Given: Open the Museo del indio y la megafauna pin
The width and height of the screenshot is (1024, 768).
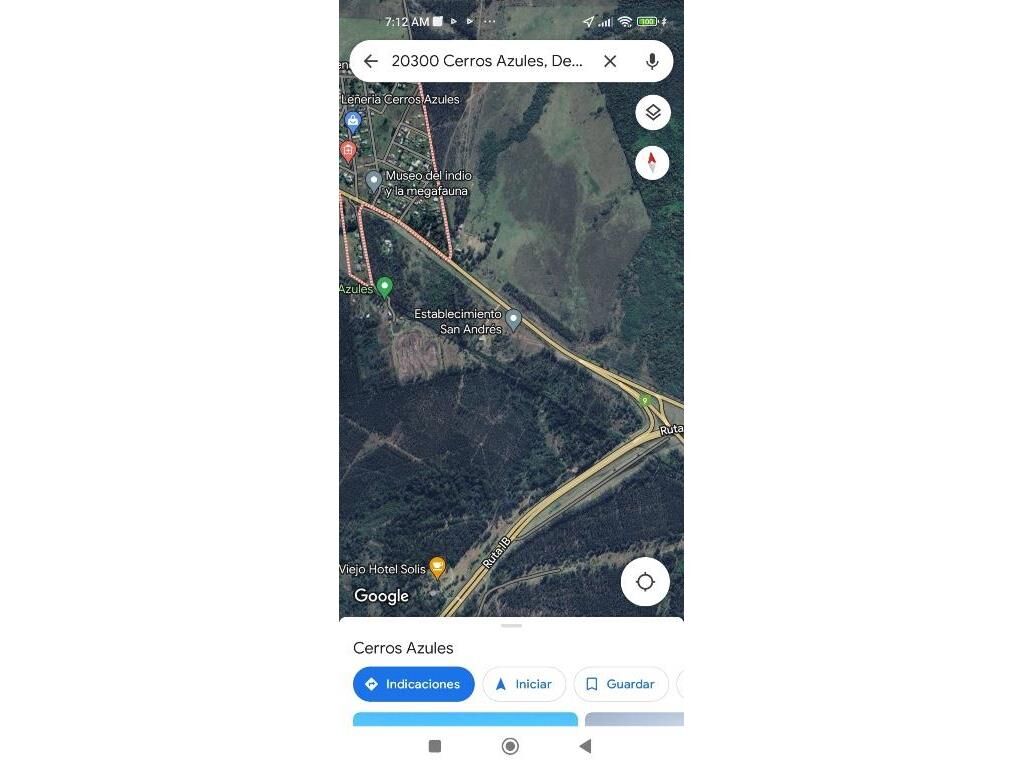Looking at the screenshot, I should tap(374, 181).
